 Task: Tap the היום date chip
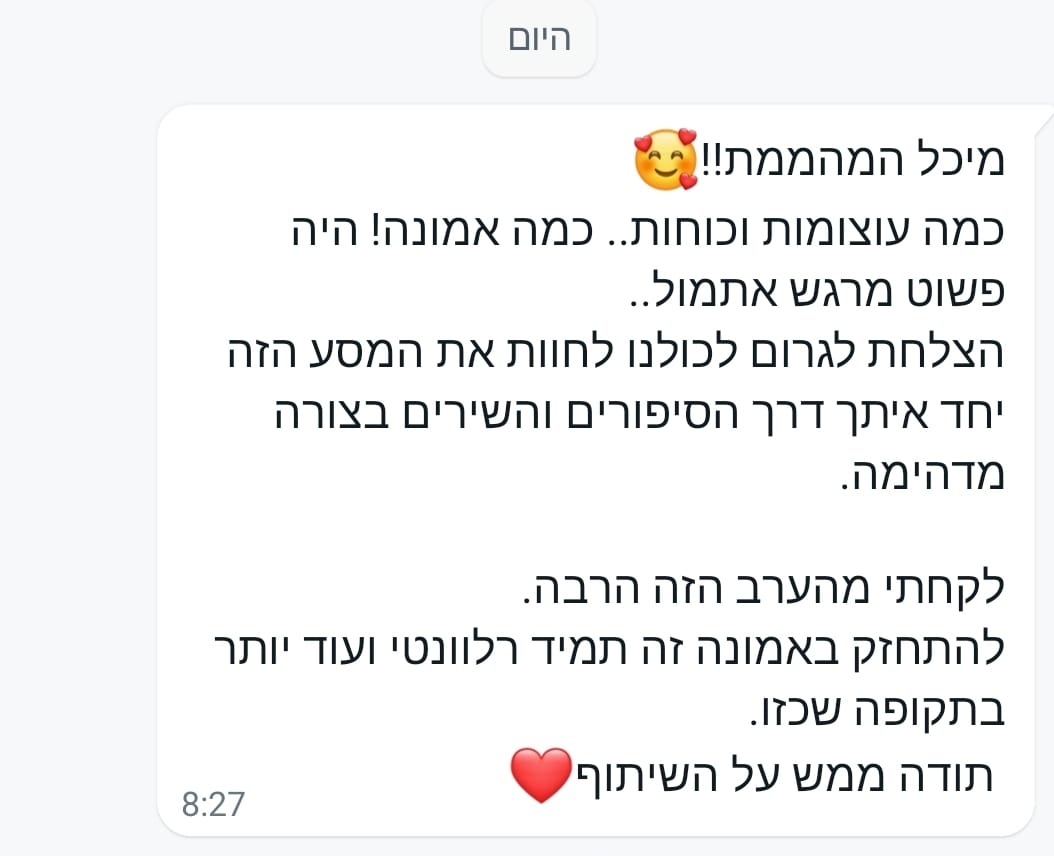pos(539,40)
